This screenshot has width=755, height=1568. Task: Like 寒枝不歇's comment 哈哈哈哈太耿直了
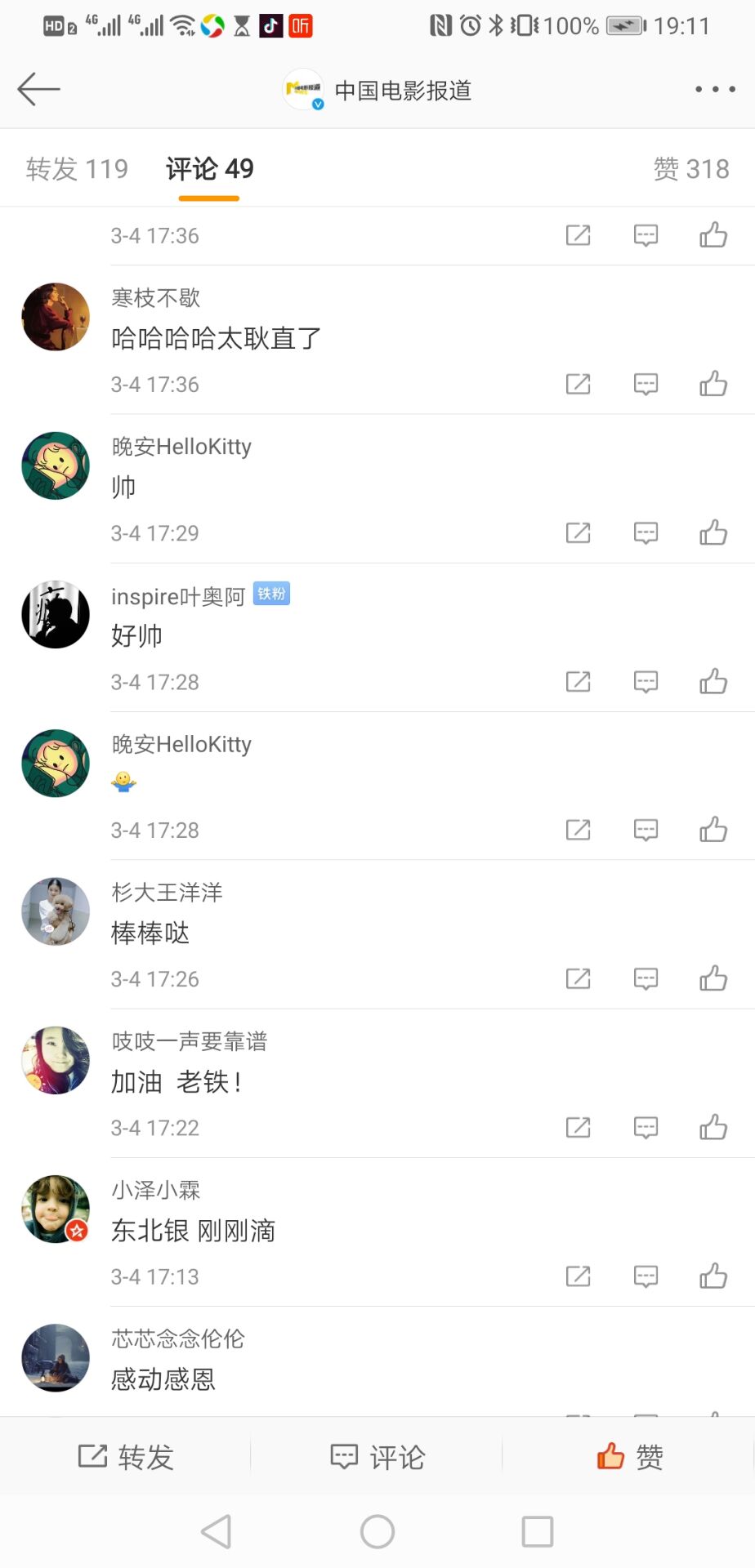coord(713,384)
